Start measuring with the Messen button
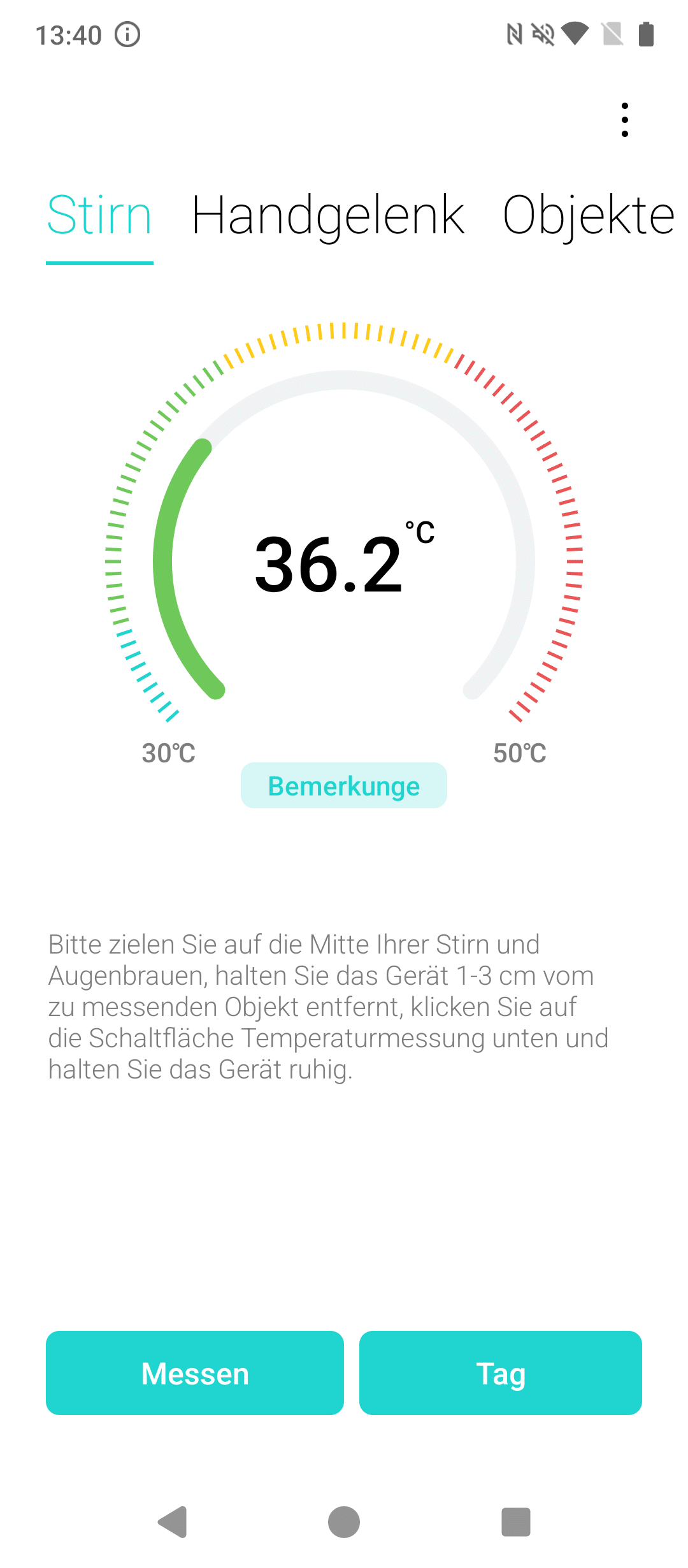 [195, 1373]
